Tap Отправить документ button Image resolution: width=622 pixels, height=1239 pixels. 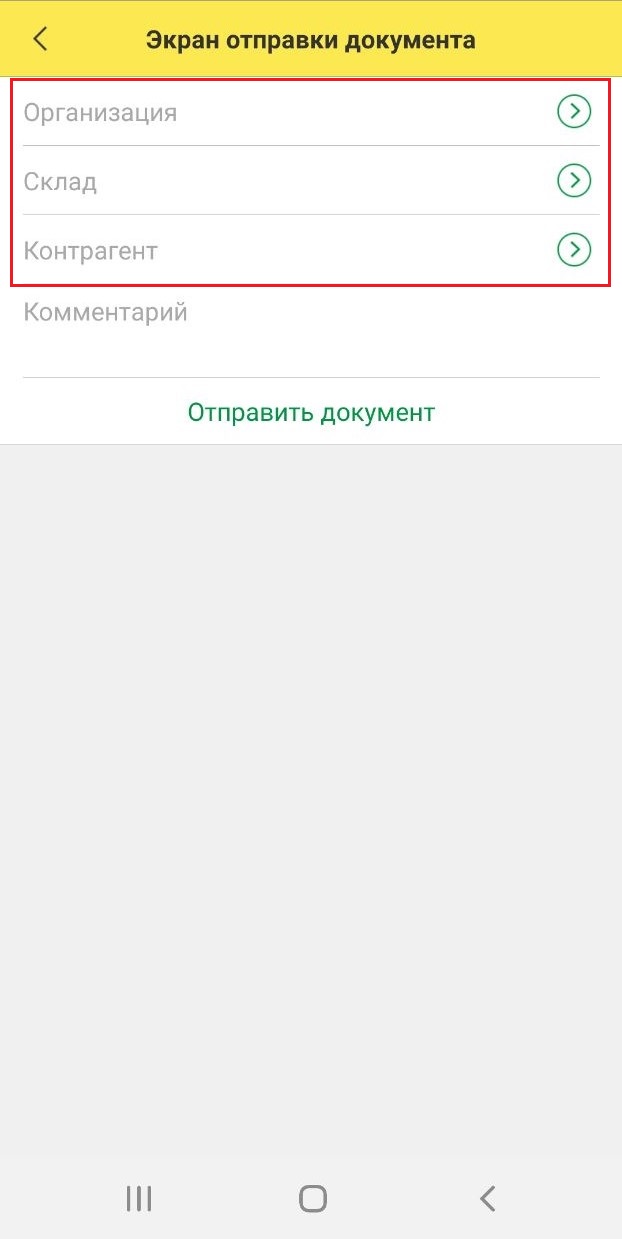[x=311, y=412]
